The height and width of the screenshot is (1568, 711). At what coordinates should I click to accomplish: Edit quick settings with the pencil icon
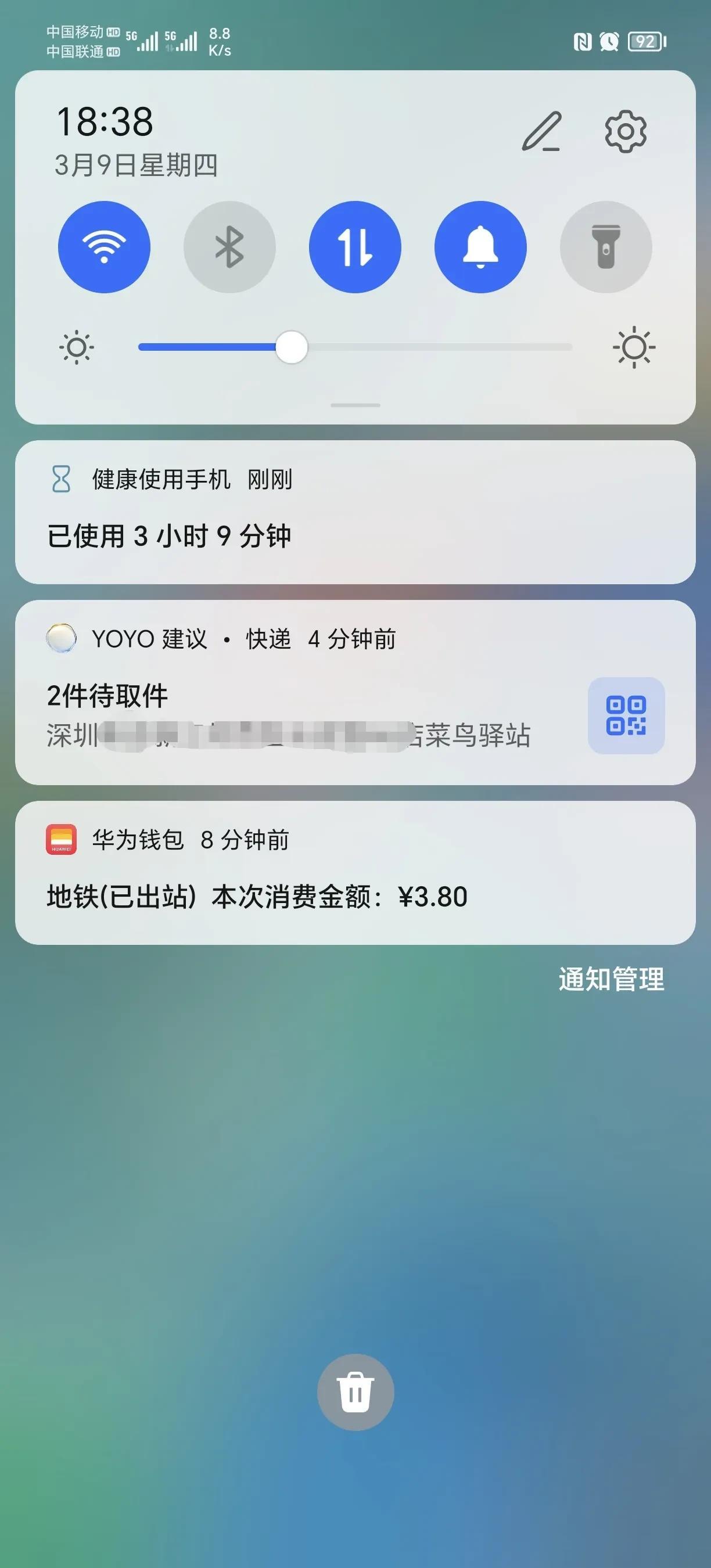coord(541,131)
